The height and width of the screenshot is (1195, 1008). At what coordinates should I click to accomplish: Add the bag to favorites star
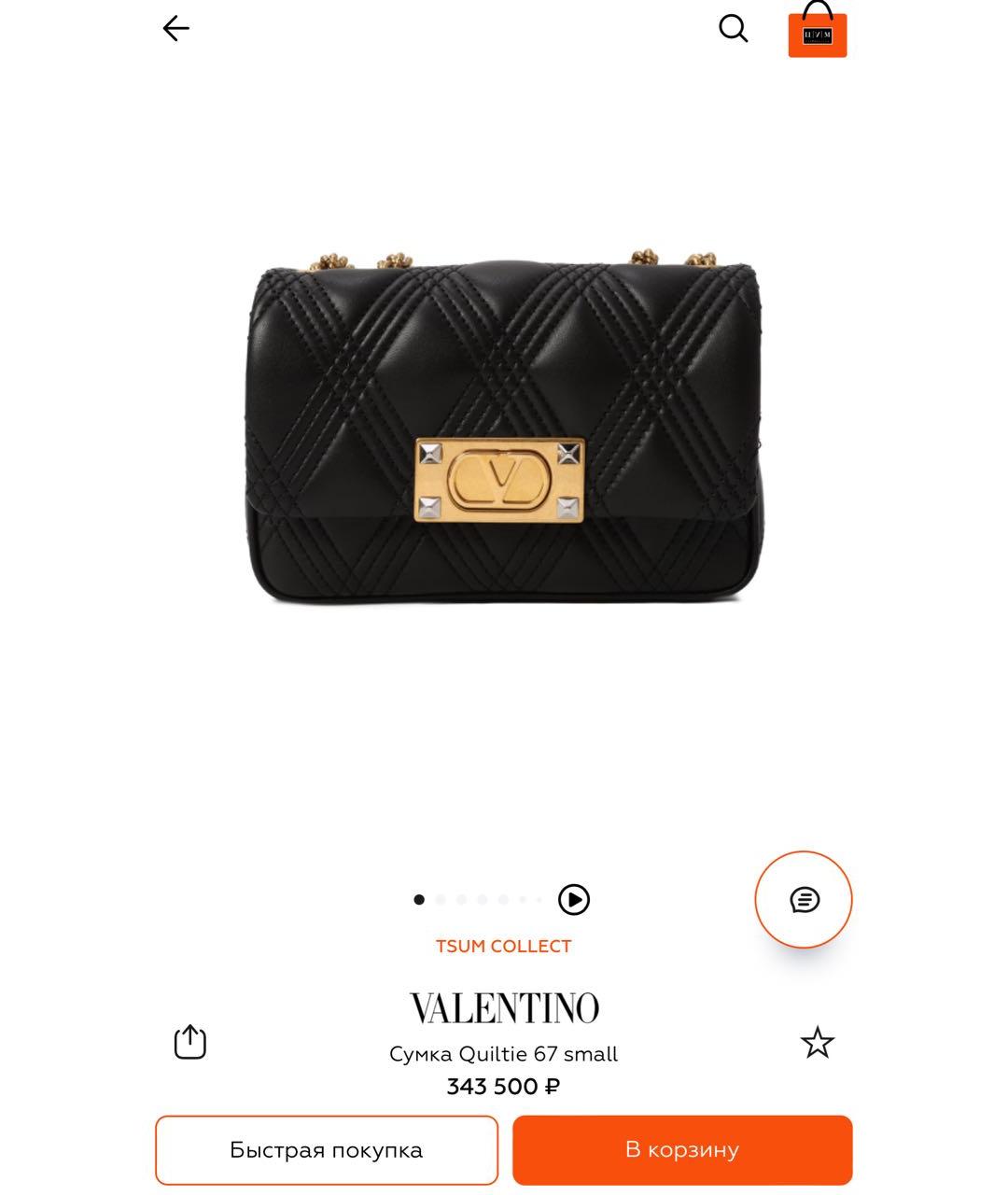[x=818, y=1043]
